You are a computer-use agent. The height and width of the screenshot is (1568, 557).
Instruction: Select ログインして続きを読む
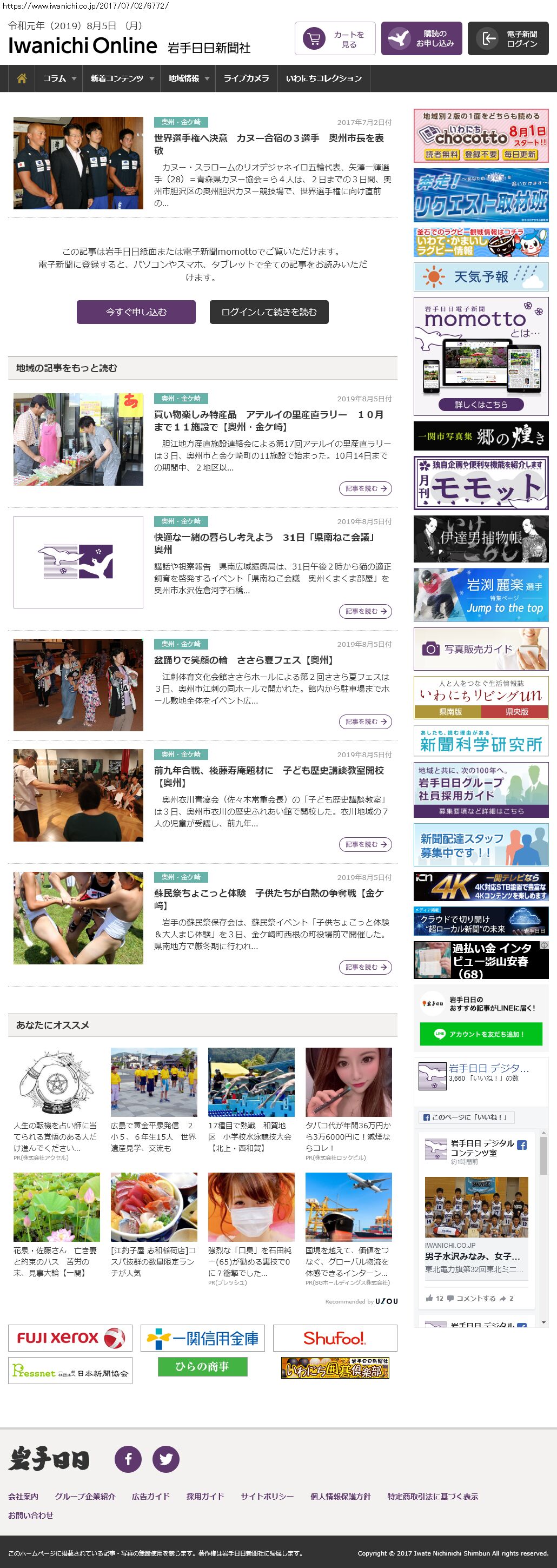pyautogui.click(x=268, y=312)
